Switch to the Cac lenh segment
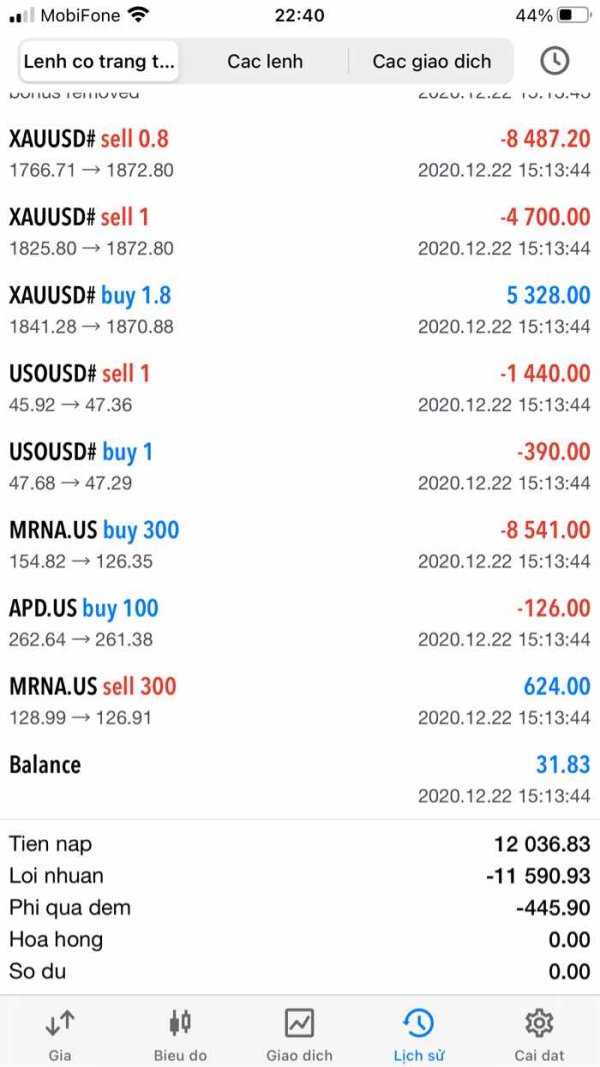 coord(265,61)
